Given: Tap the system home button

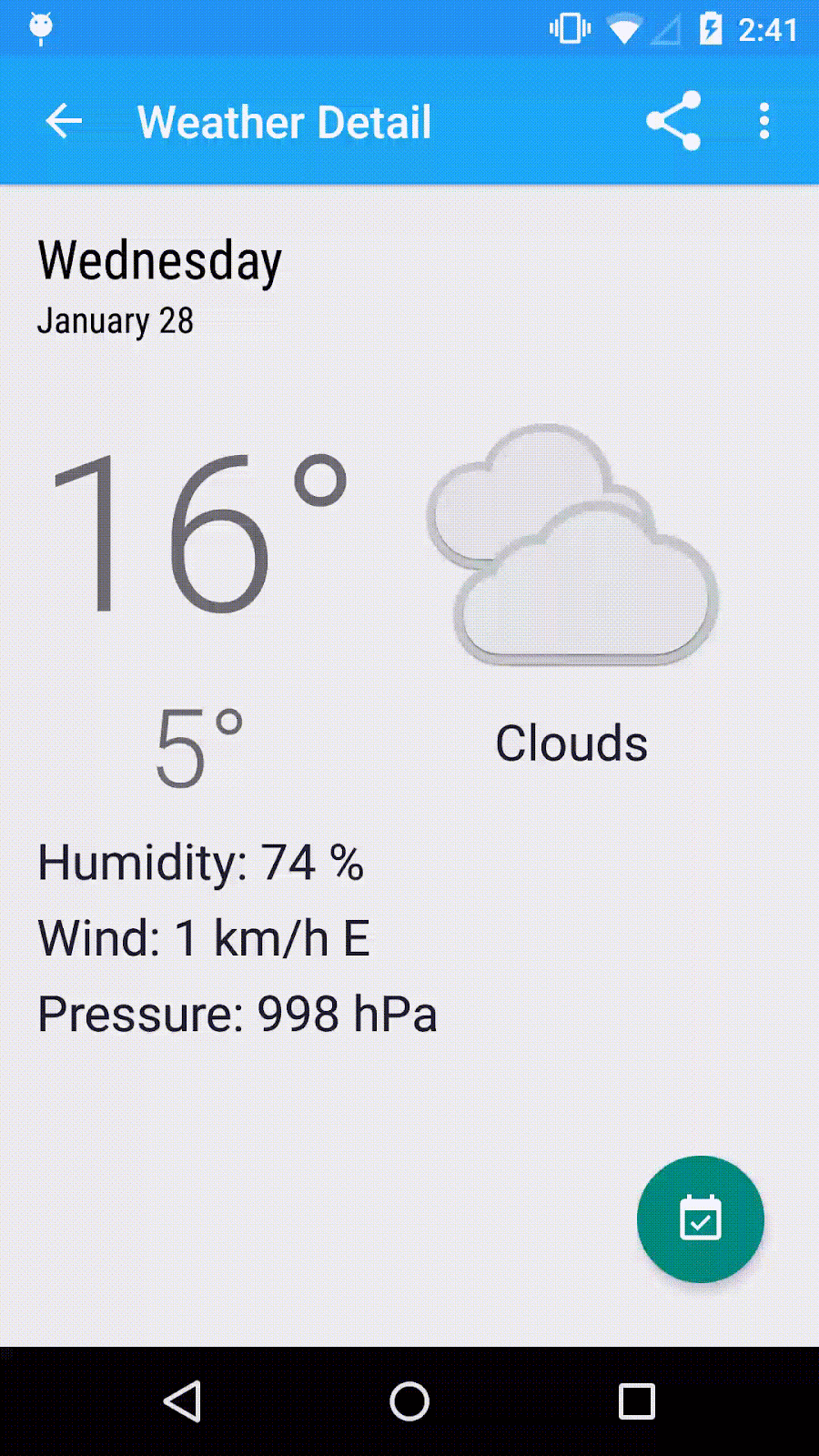Looking at the screenshot, I should pyautogui.click(x=409, y=1401).
